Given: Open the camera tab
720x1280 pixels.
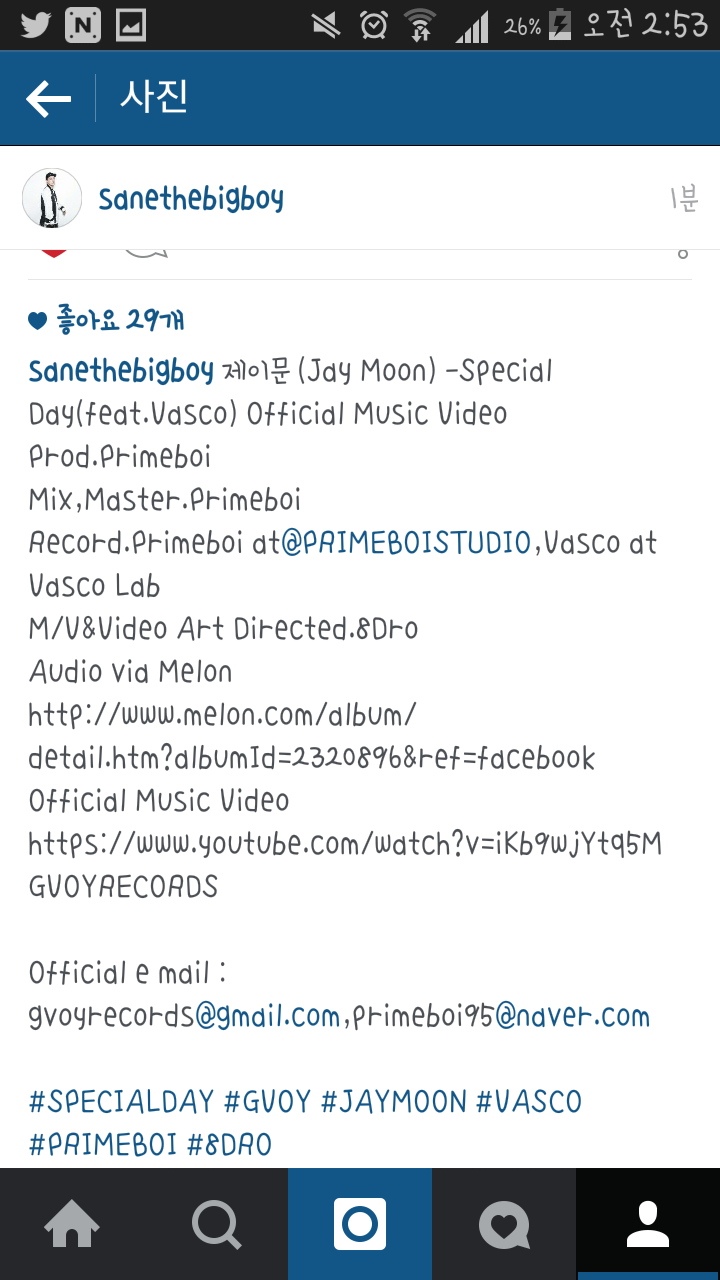Looking at the screenshot, I should pos(360,1224).
